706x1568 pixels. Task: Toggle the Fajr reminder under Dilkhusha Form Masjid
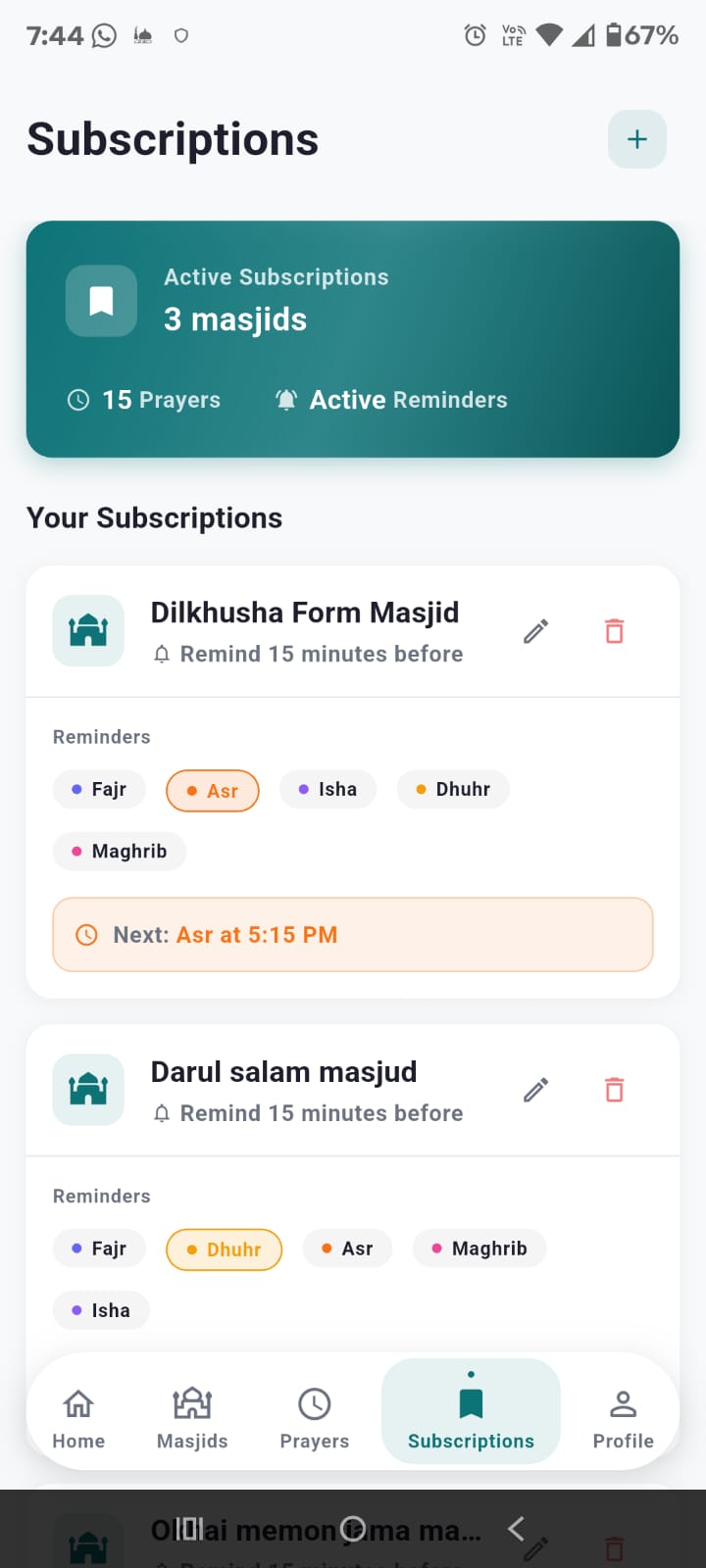coord(99,789)
